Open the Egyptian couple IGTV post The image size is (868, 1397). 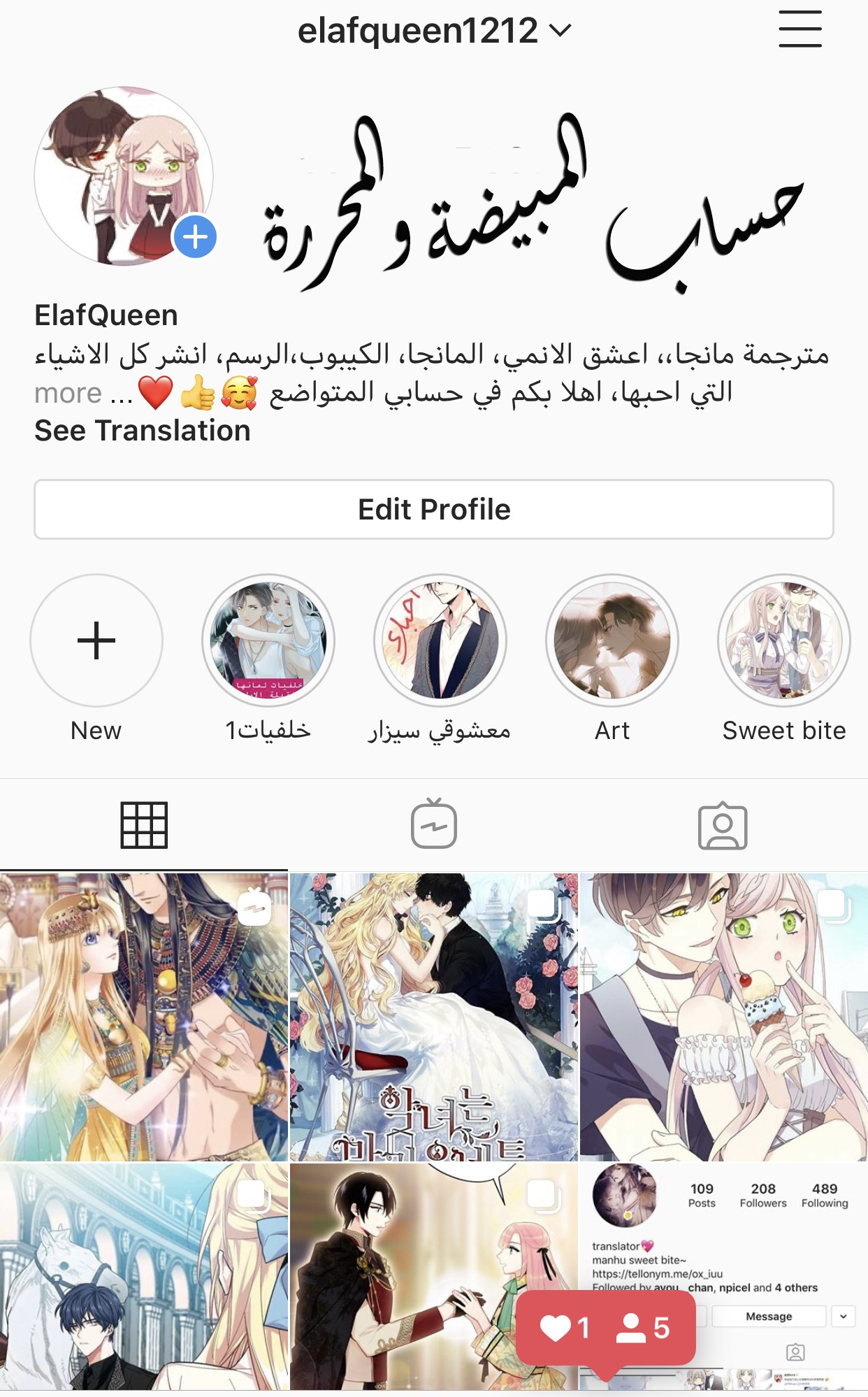pos(144,1017)
